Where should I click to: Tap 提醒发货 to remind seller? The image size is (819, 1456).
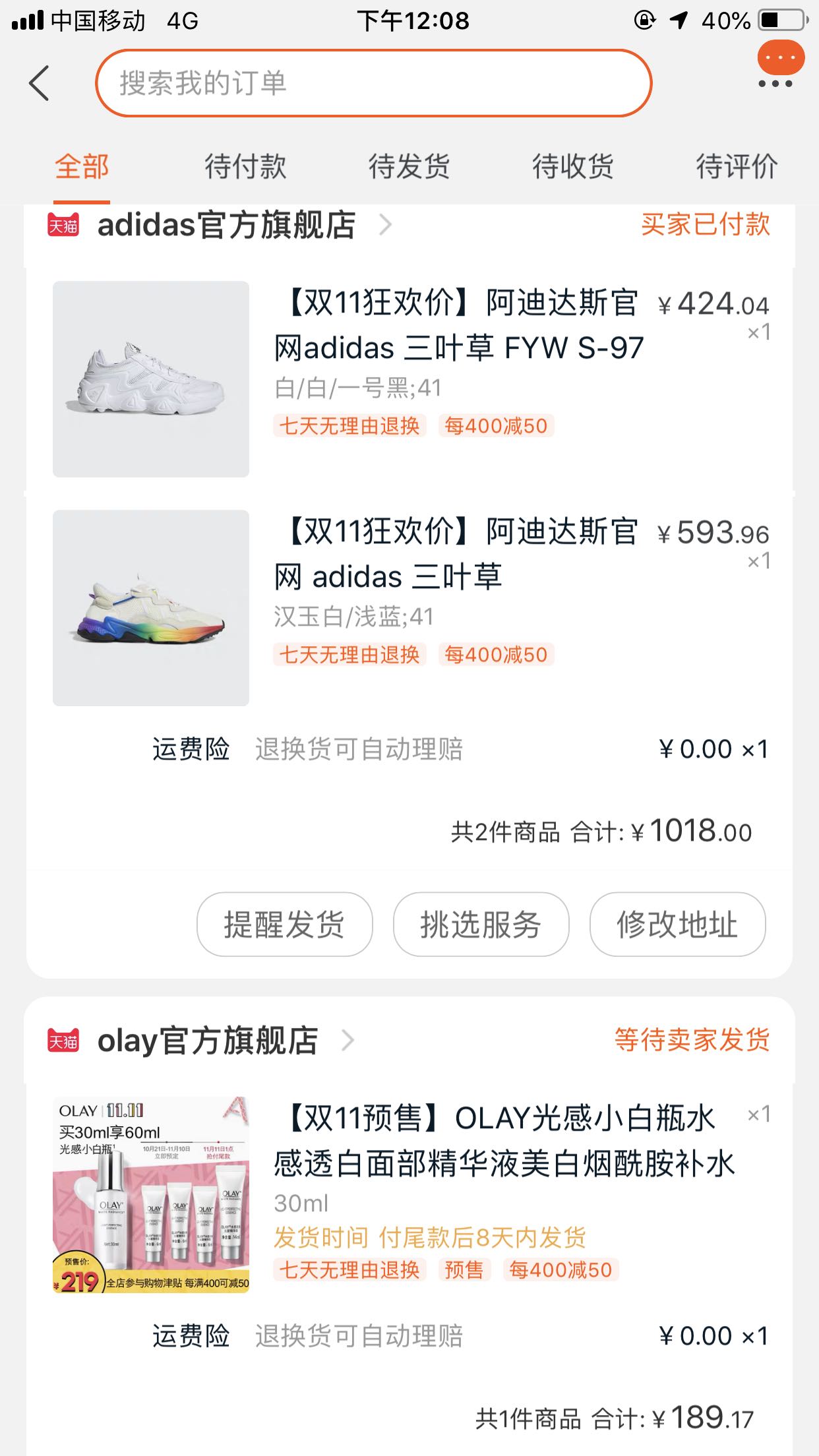point(284,924)
